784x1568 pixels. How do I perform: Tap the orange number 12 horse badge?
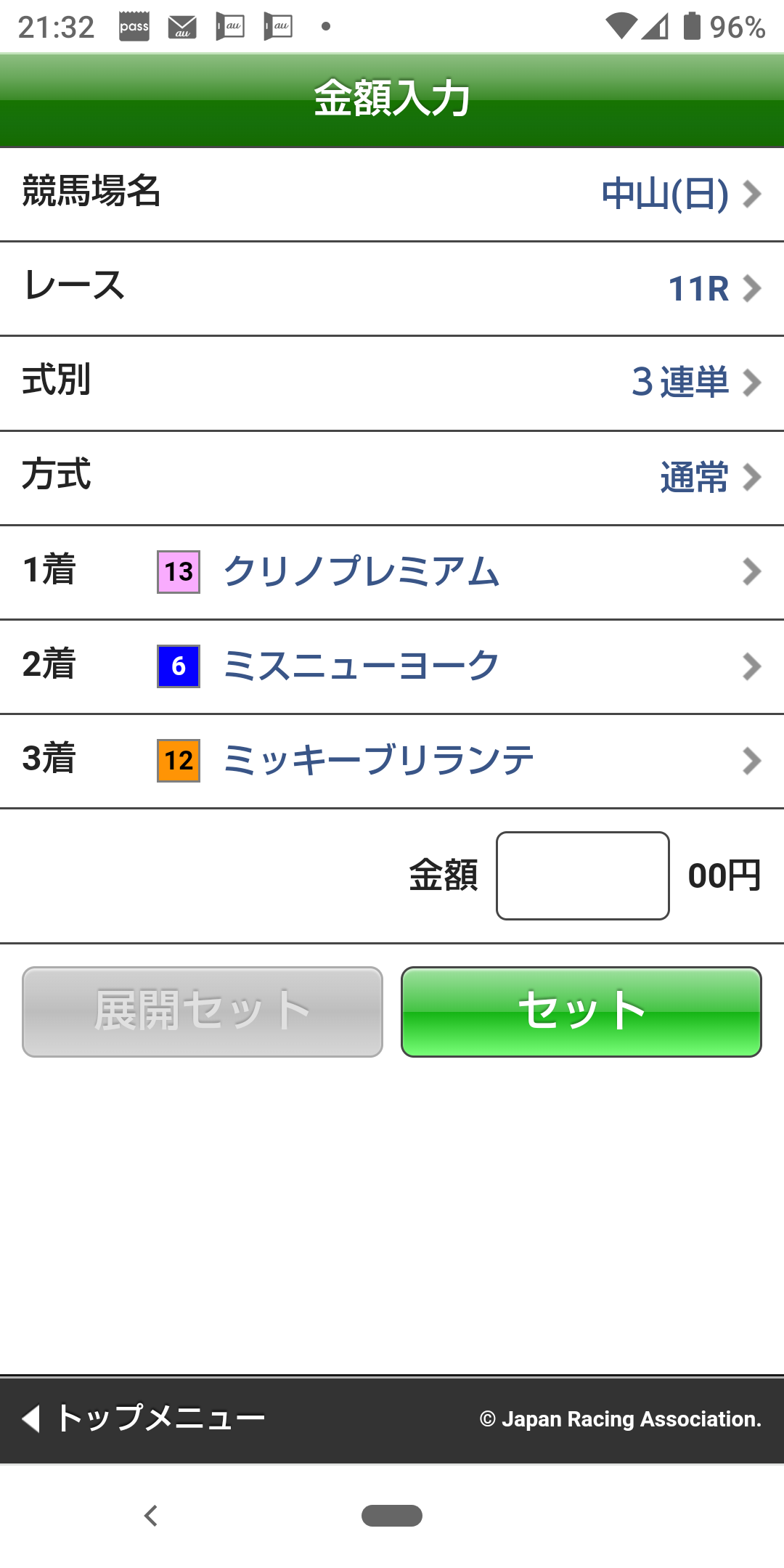tap(177, 759)
